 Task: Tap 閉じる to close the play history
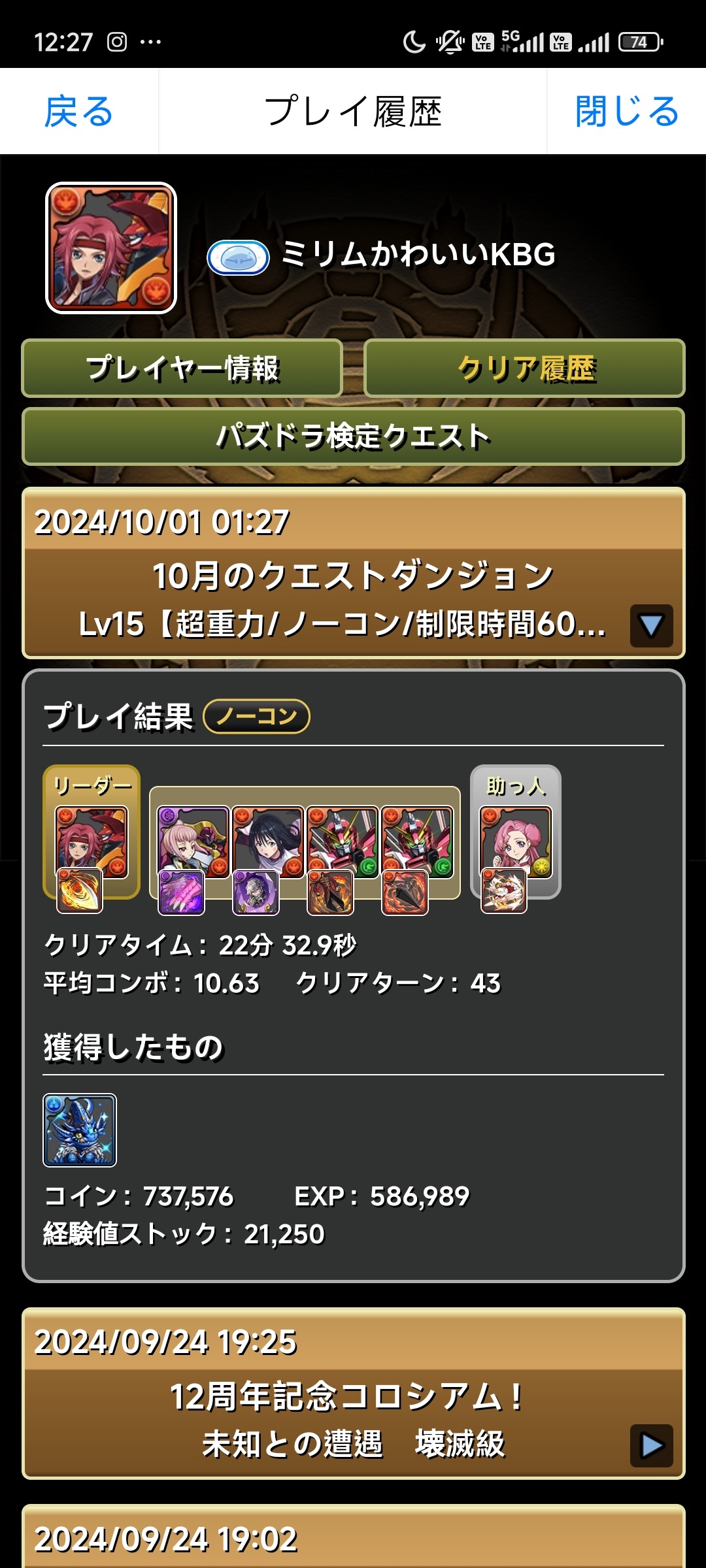626,111
